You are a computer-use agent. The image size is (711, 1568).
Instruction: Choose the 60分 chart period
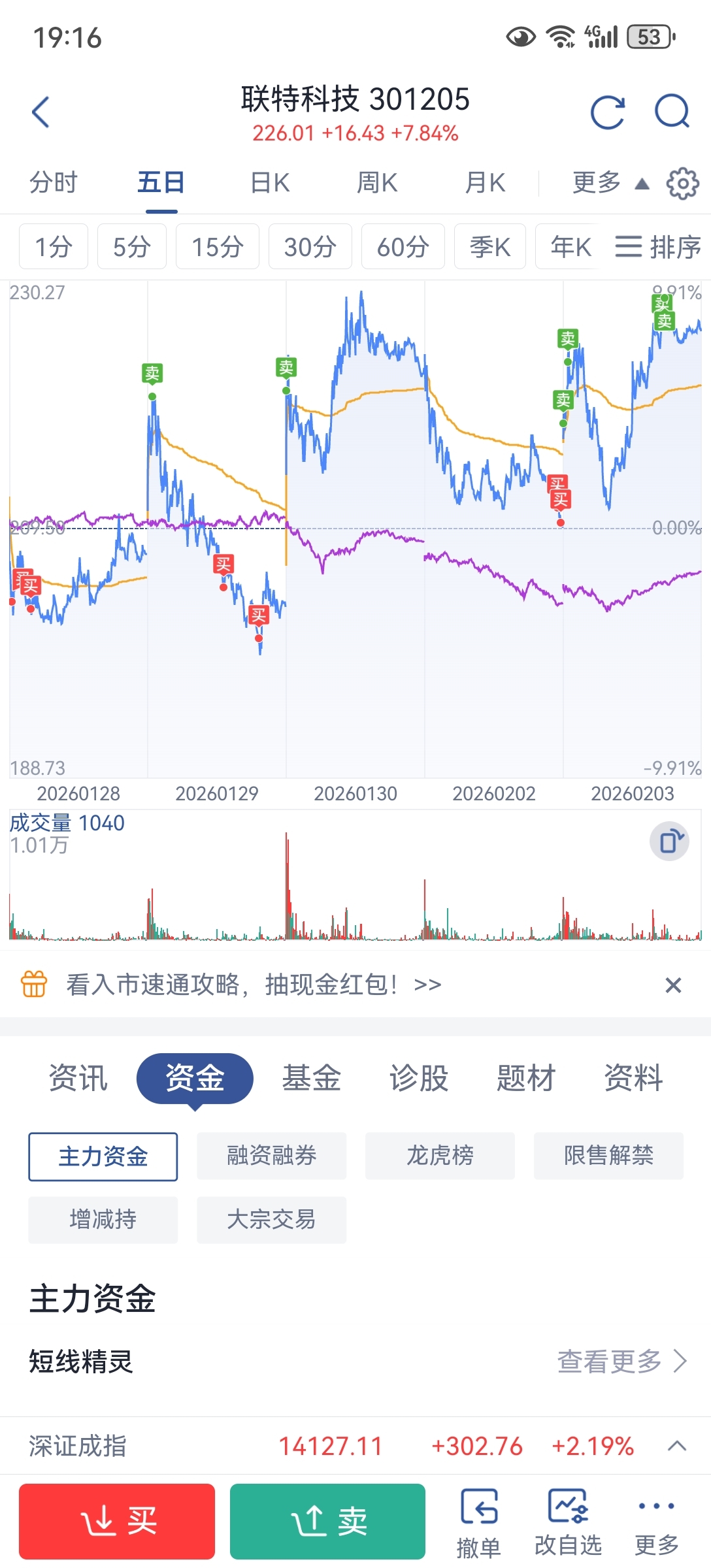[x=403, y=247]
